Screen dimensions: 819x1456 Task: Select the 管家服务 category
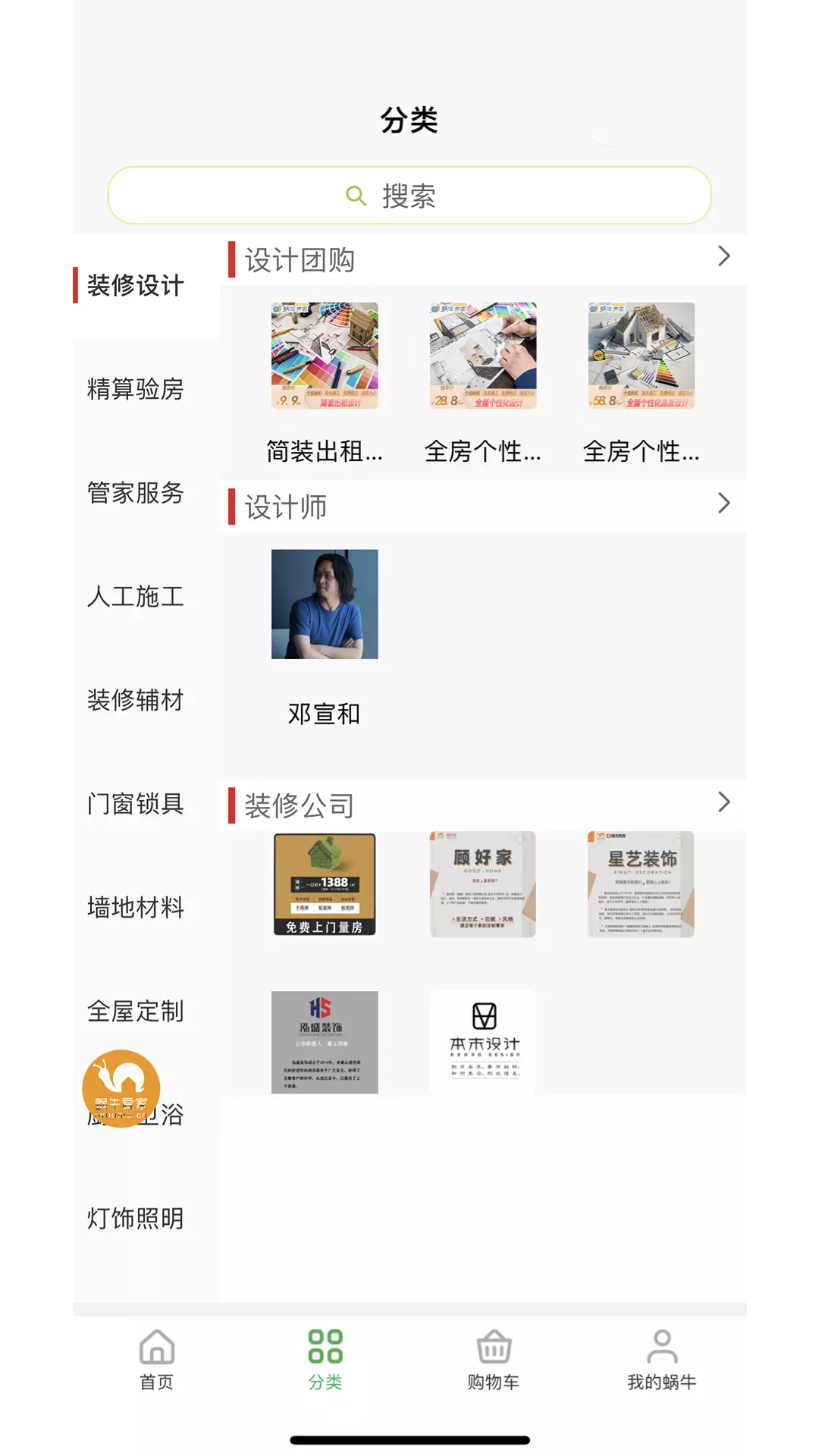(136, 493)
